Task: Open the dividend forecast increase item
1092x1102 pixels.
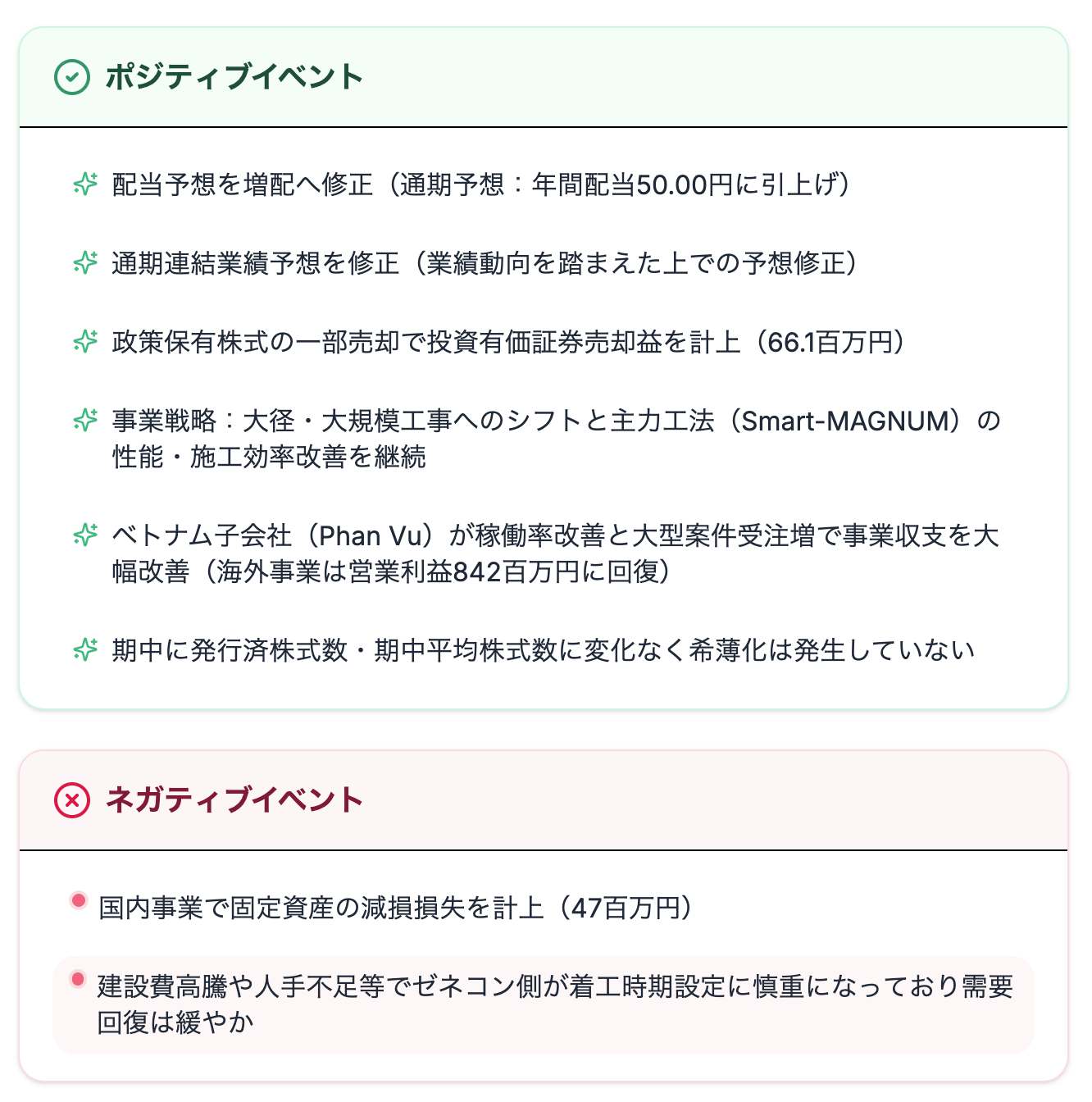Action: [x=480, y=184]
